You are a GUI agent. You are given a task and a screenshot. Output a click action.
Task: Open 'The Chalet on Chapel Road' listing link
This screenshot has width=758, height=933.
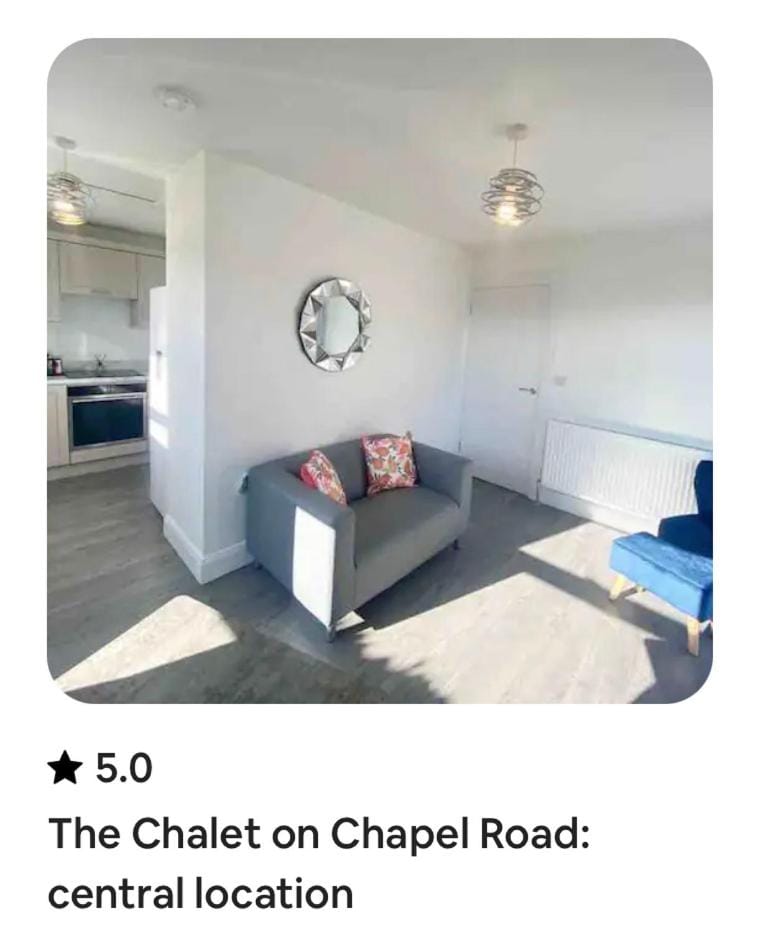[x=320, y=831]
